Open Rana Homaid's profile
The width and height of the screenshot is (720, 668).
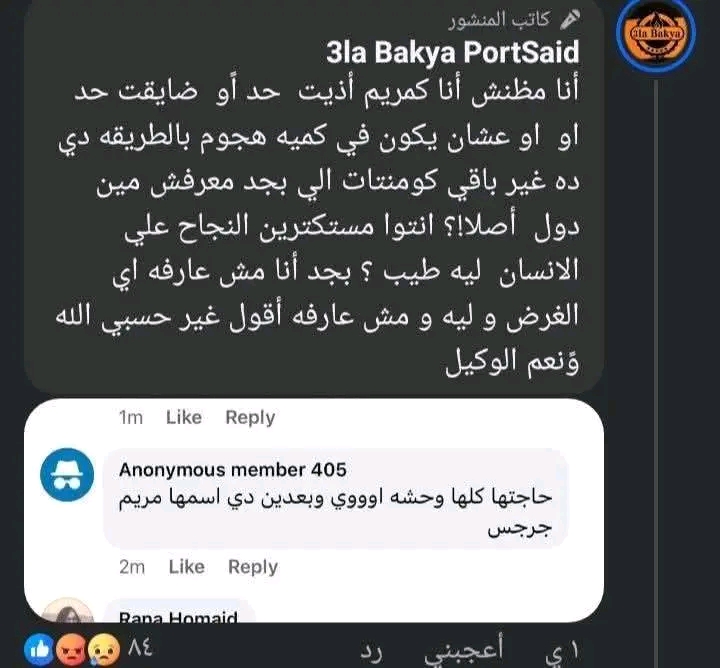coord(177,619)
